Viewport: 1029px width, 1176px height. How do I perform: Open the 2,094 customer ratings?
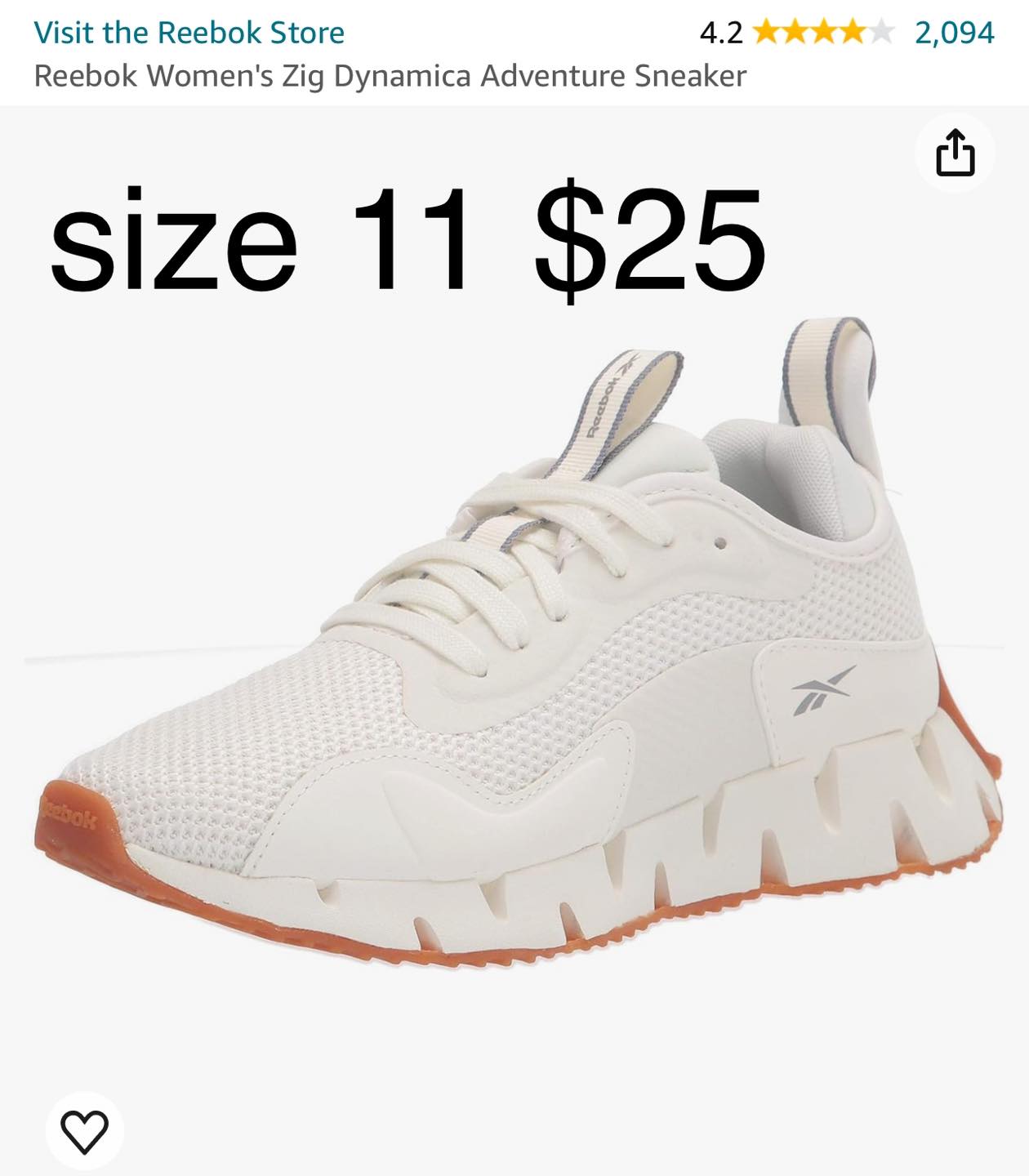954,33
